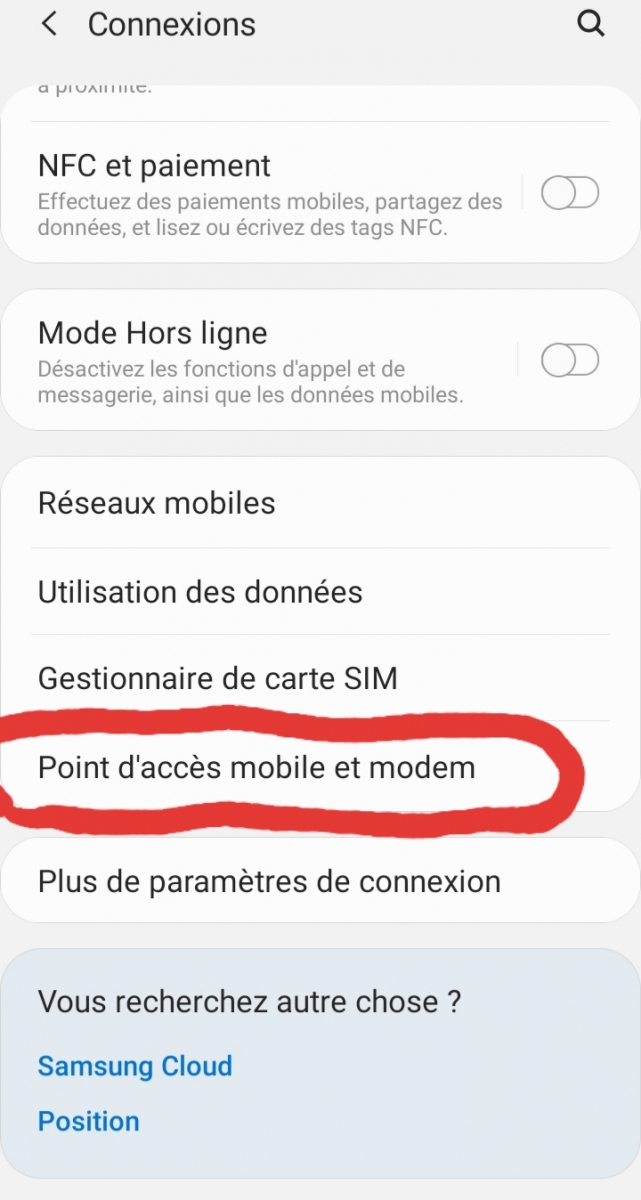
Task: Open Utilisation des données
Action: click(x=320, y=592)
